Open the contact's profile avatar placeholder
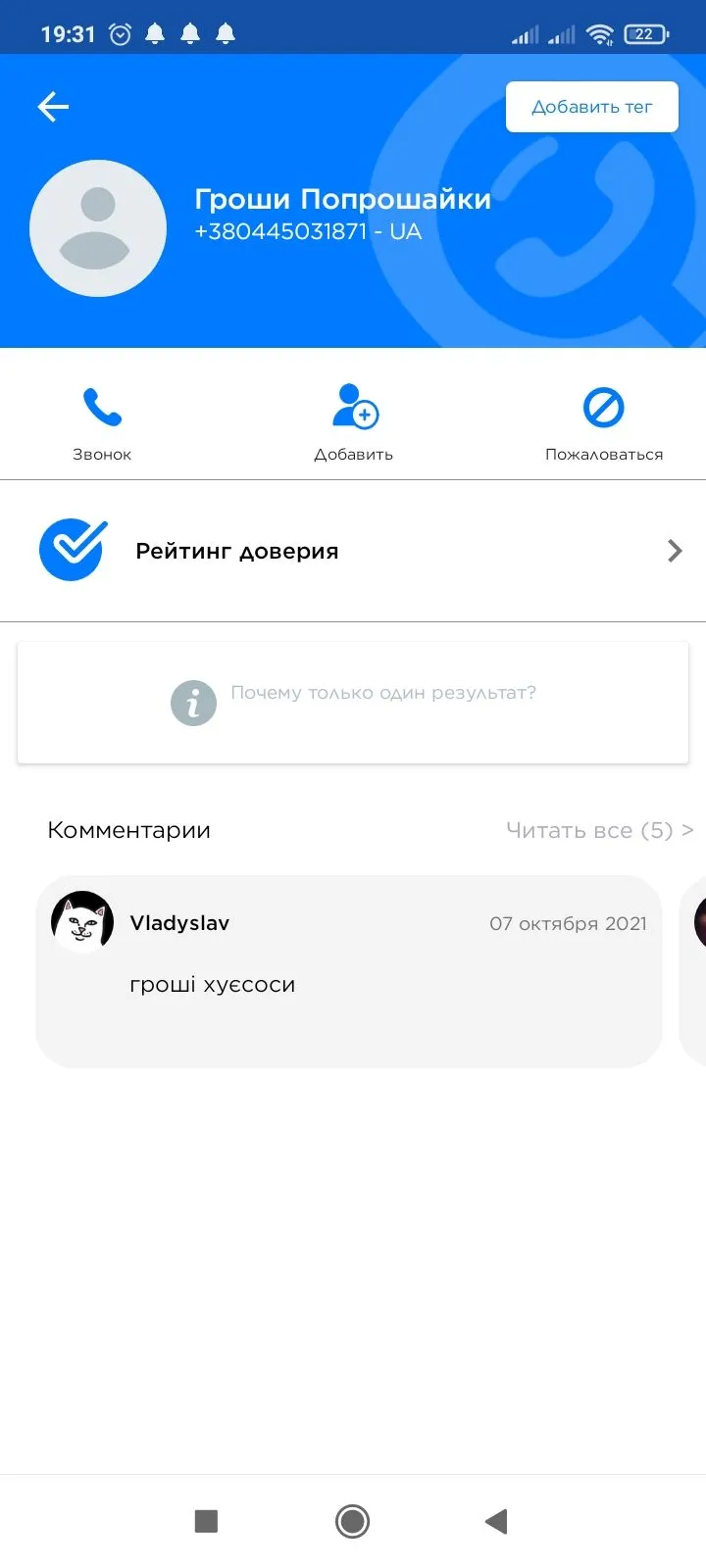 [x=98, y=227]
